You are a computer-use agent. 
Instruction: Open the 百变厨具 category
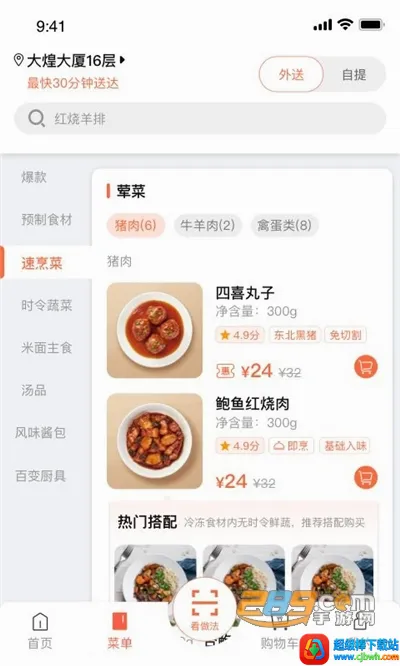(40, 476)
